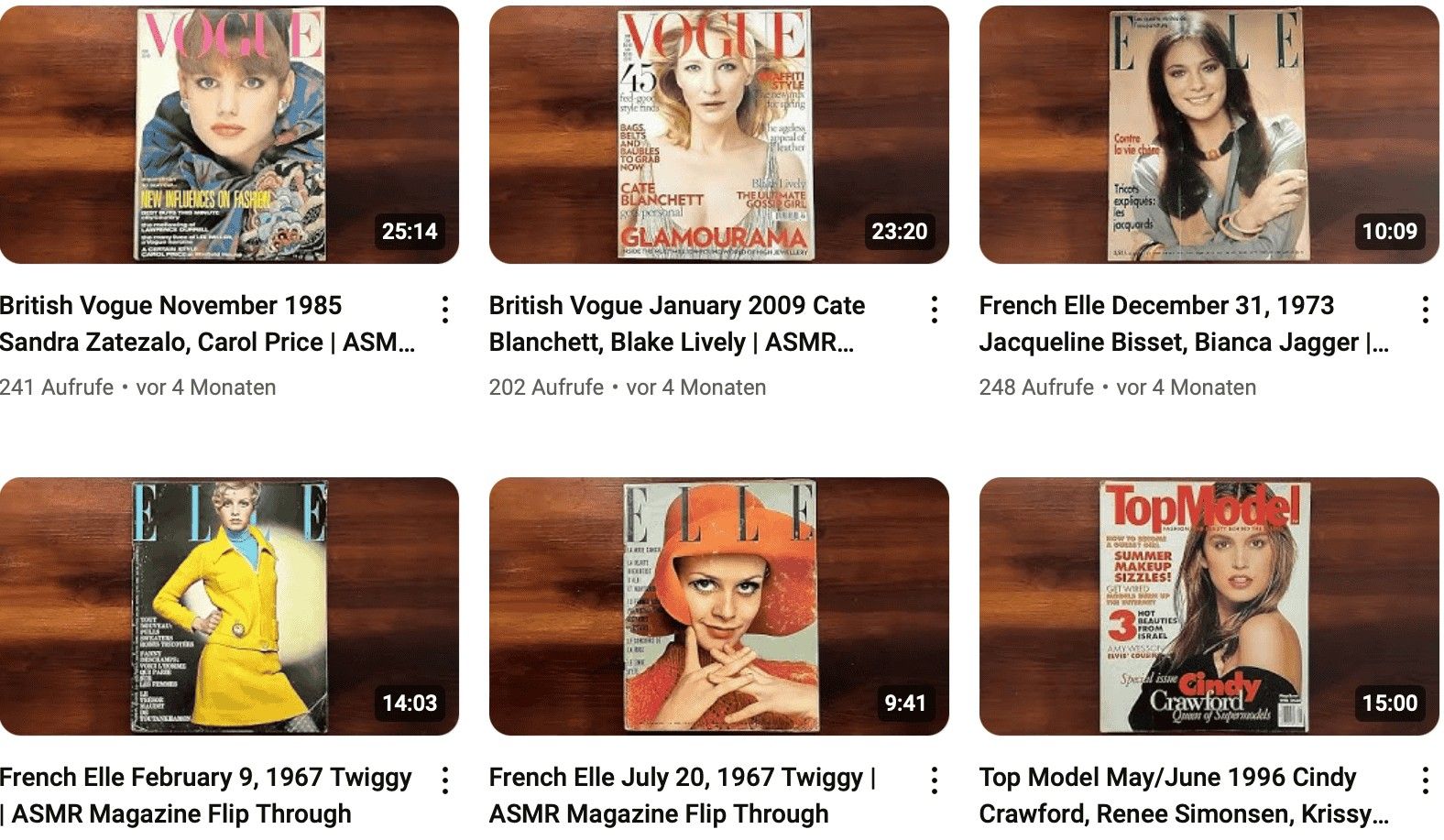Open the British Vogue November 1985 video thumbnail
This screenshot has height=840, width=1444.
[229, 135]
